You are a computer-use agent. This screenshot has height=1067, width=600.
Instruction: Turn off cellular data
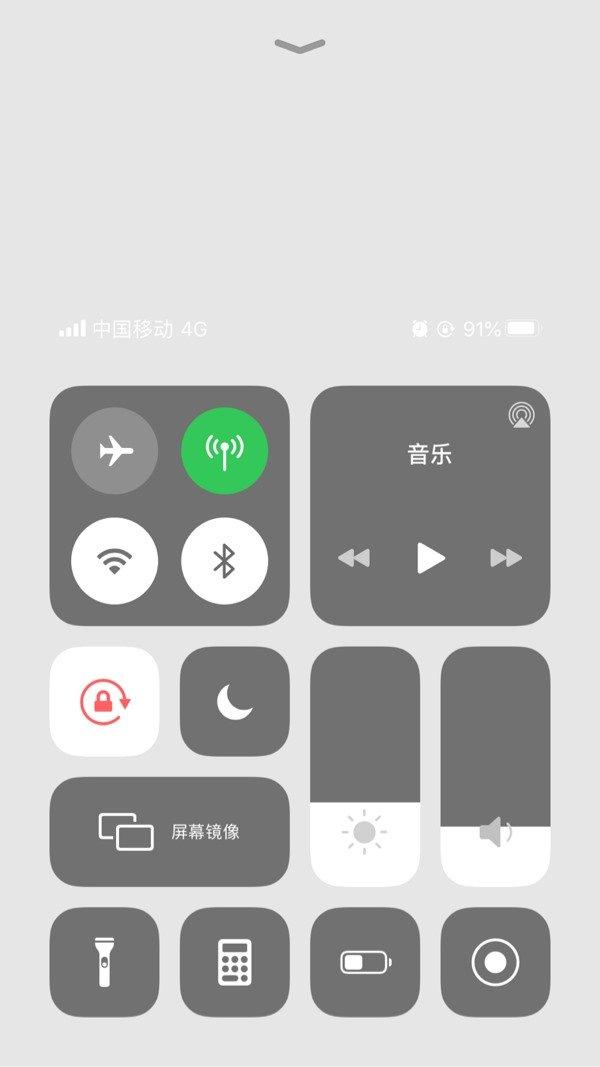coord(224,450)
